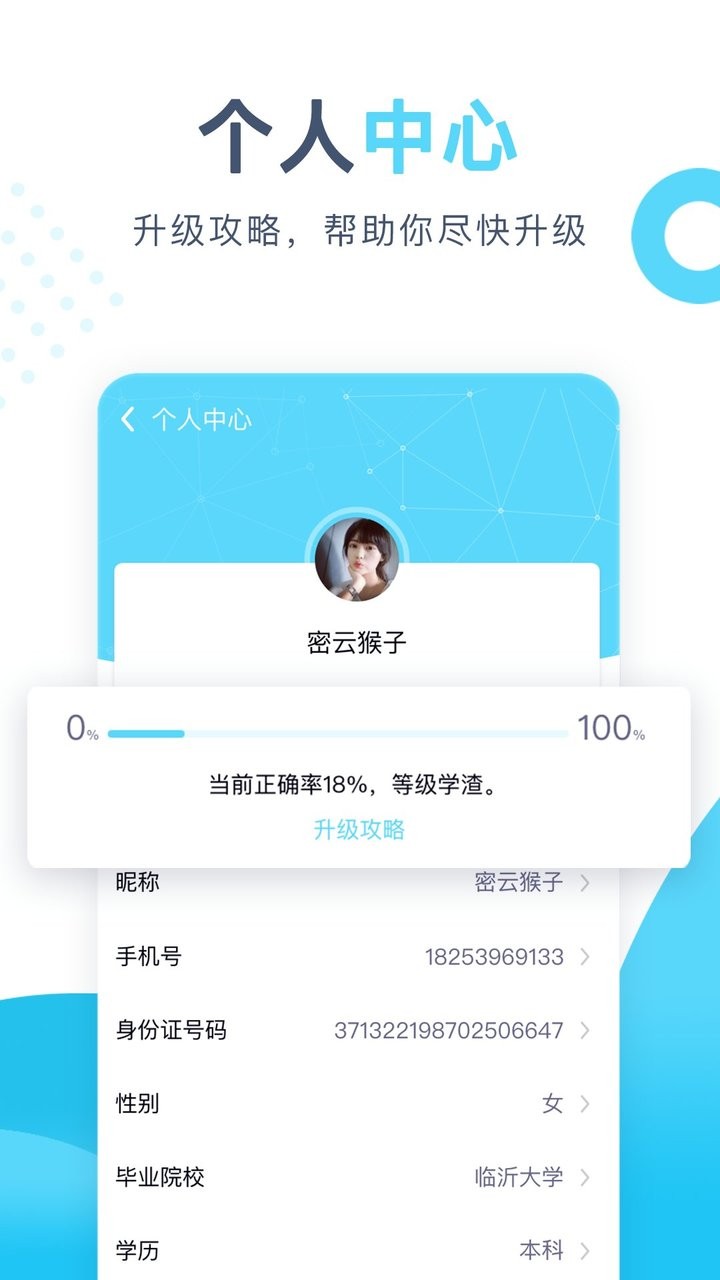Tap the back arrow to leave 个人中心

[x=126, y=420]
